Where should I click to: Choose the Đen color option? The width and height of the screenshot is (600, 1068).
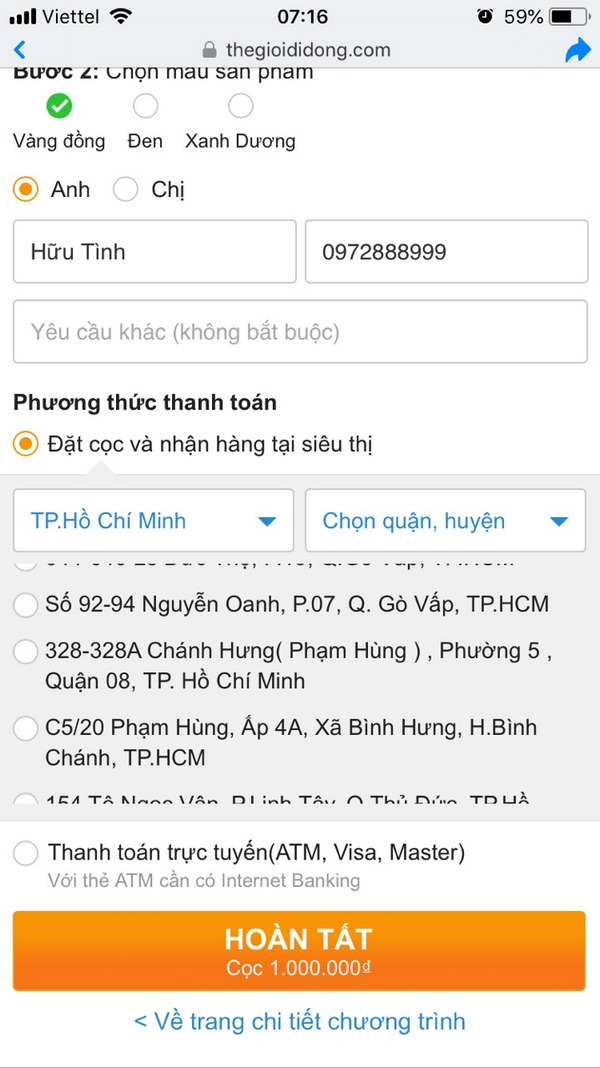(145, 106)
